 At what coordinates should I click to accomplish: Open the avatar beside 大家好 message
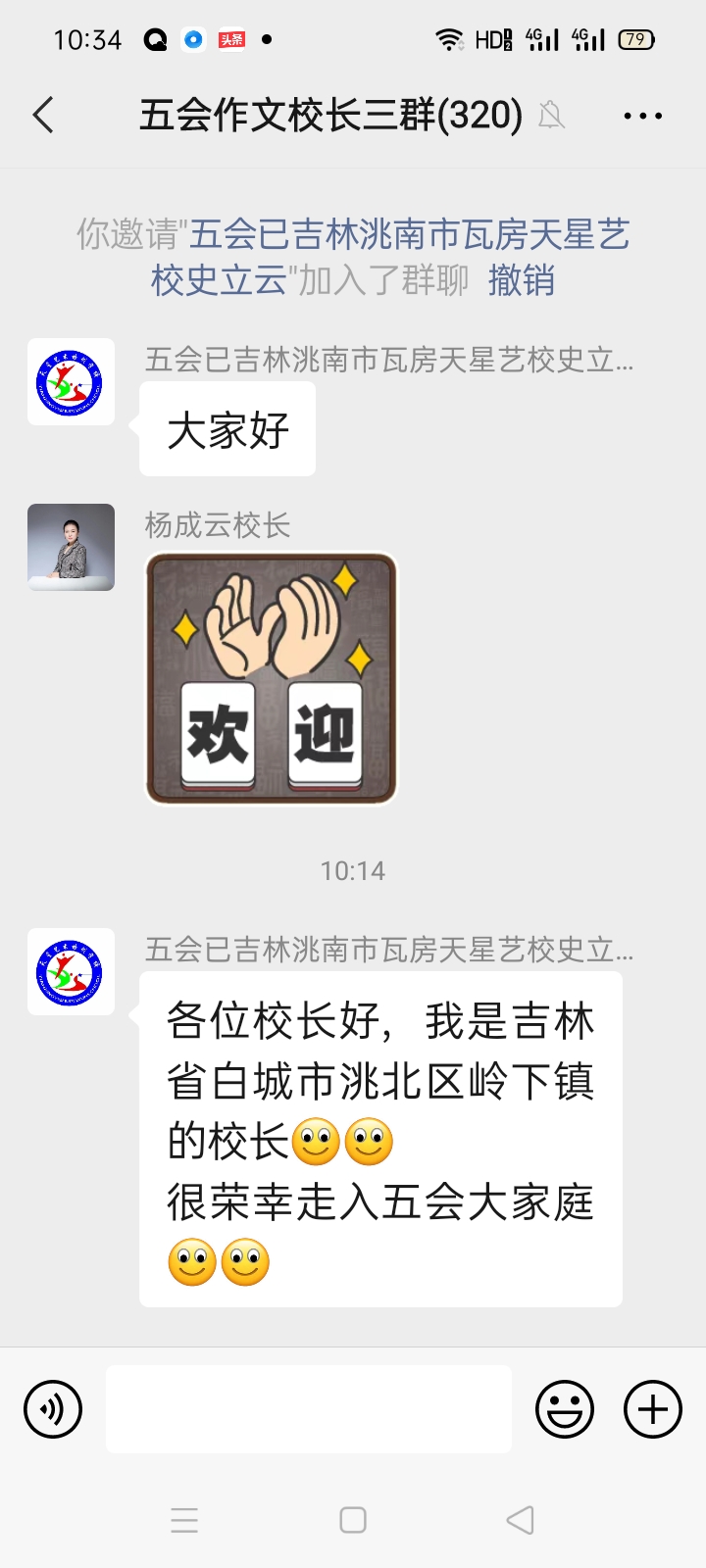(71, 382)
